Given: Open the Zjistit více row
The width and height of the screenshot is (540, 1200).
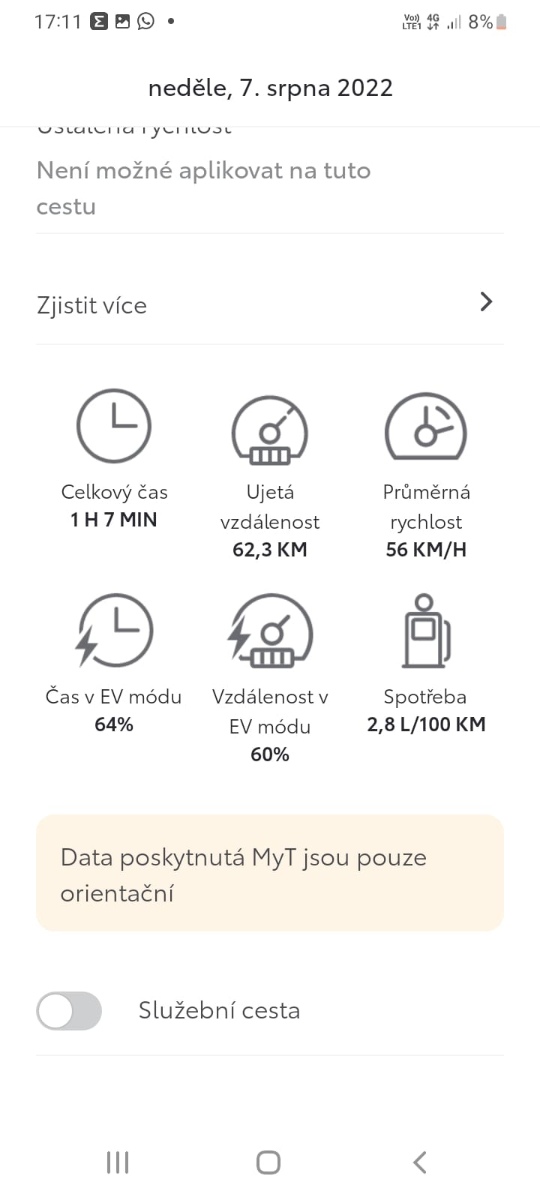Looking at the screenshot, I should tap(270, 304).
